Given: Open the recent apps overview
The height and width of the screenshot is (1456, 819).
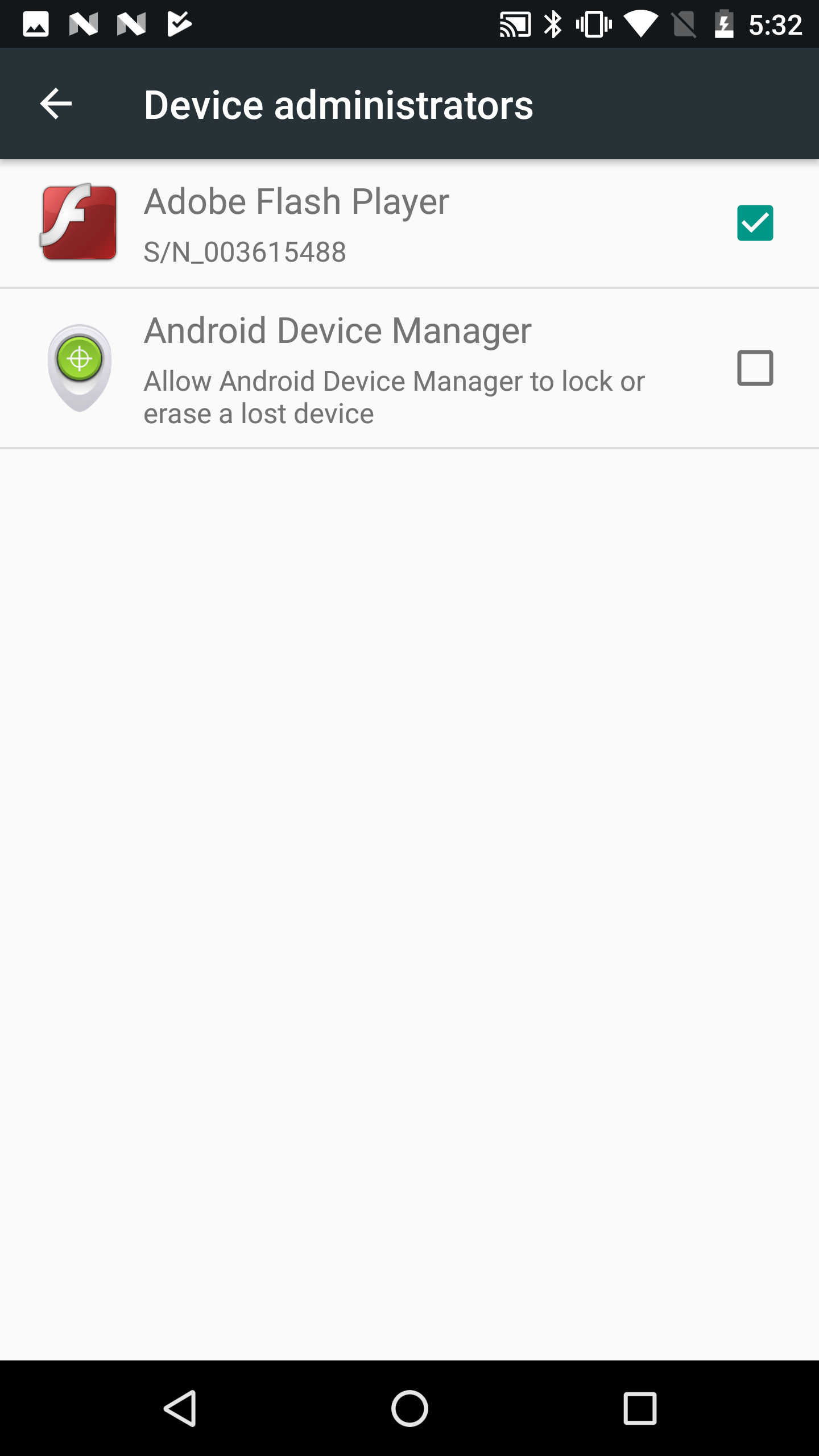Looking at the screenshot, I should tap(640, 1408).
